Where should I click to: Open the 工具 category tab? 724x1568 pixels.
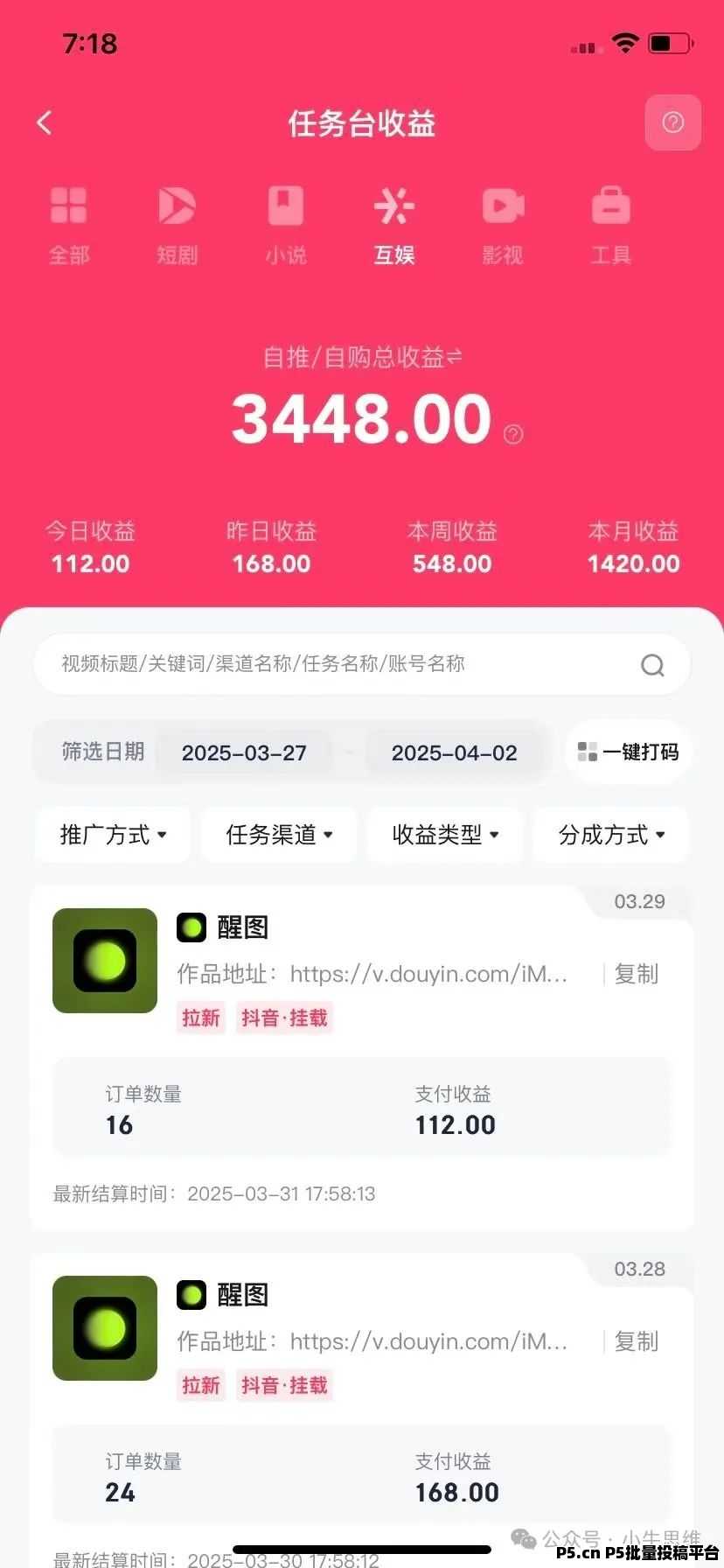tap(610, 227)
